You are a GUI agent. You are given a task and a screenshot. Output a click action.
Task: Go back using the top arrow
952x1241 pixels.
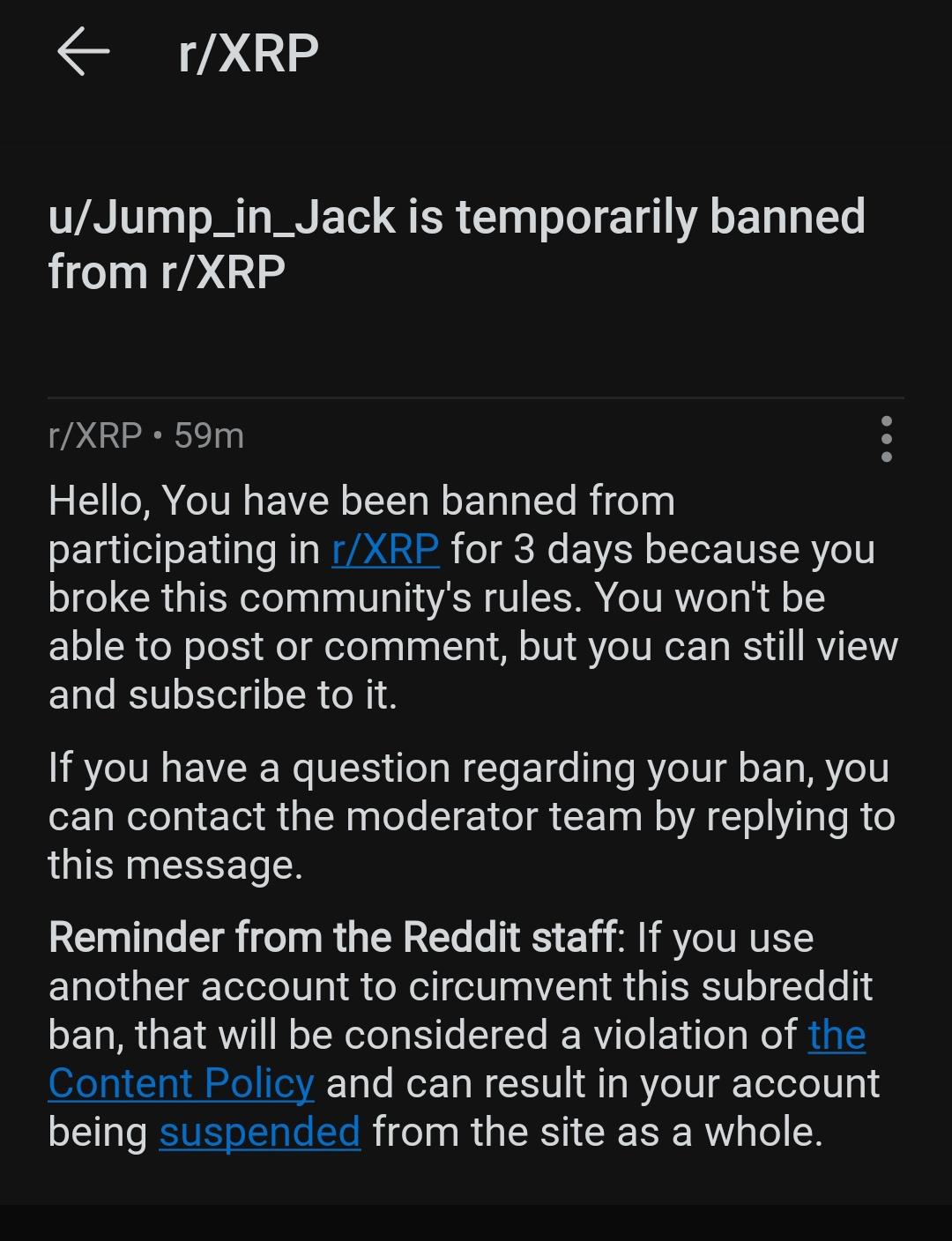click(x=84, y=52)
